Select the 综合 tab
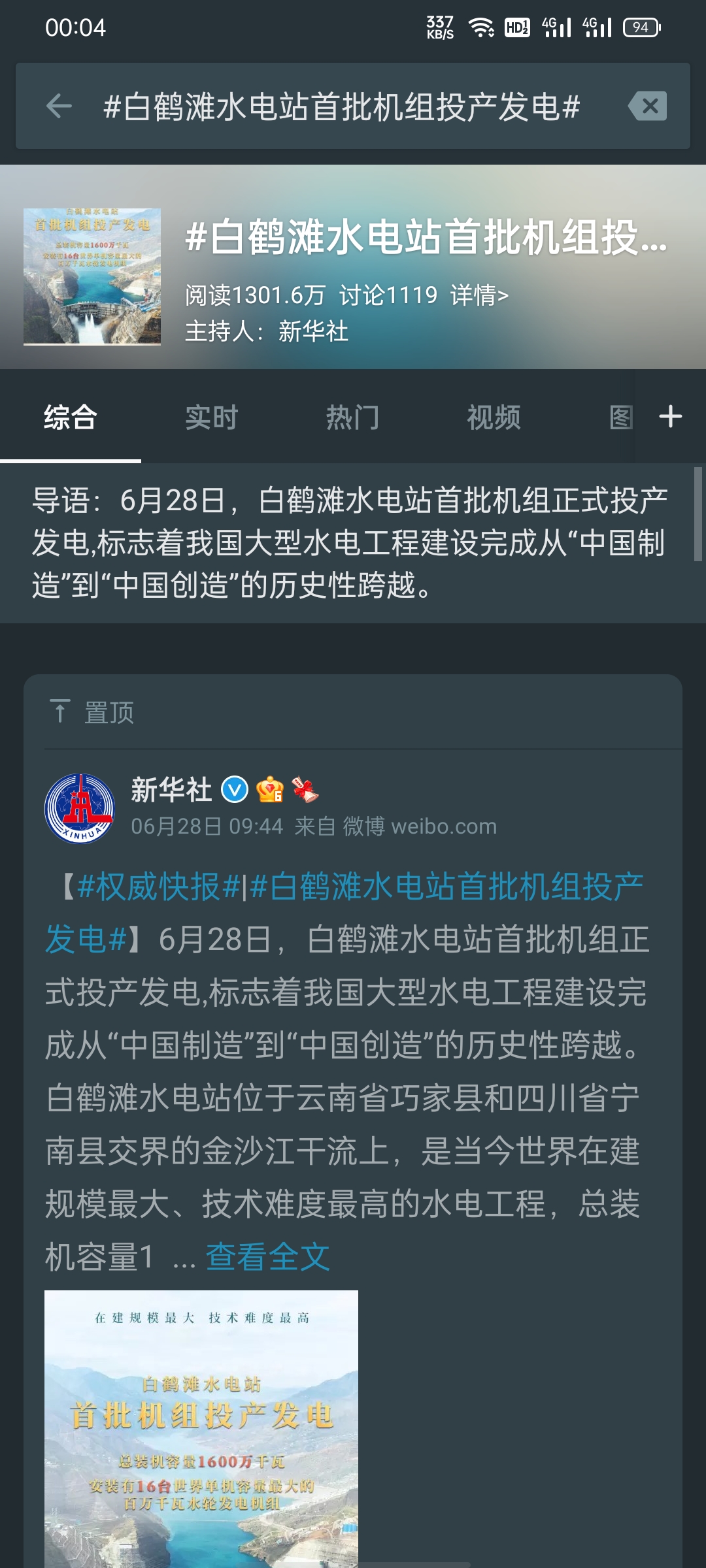This screenshot has width=706, height=1568. click(x=71, y=417)
